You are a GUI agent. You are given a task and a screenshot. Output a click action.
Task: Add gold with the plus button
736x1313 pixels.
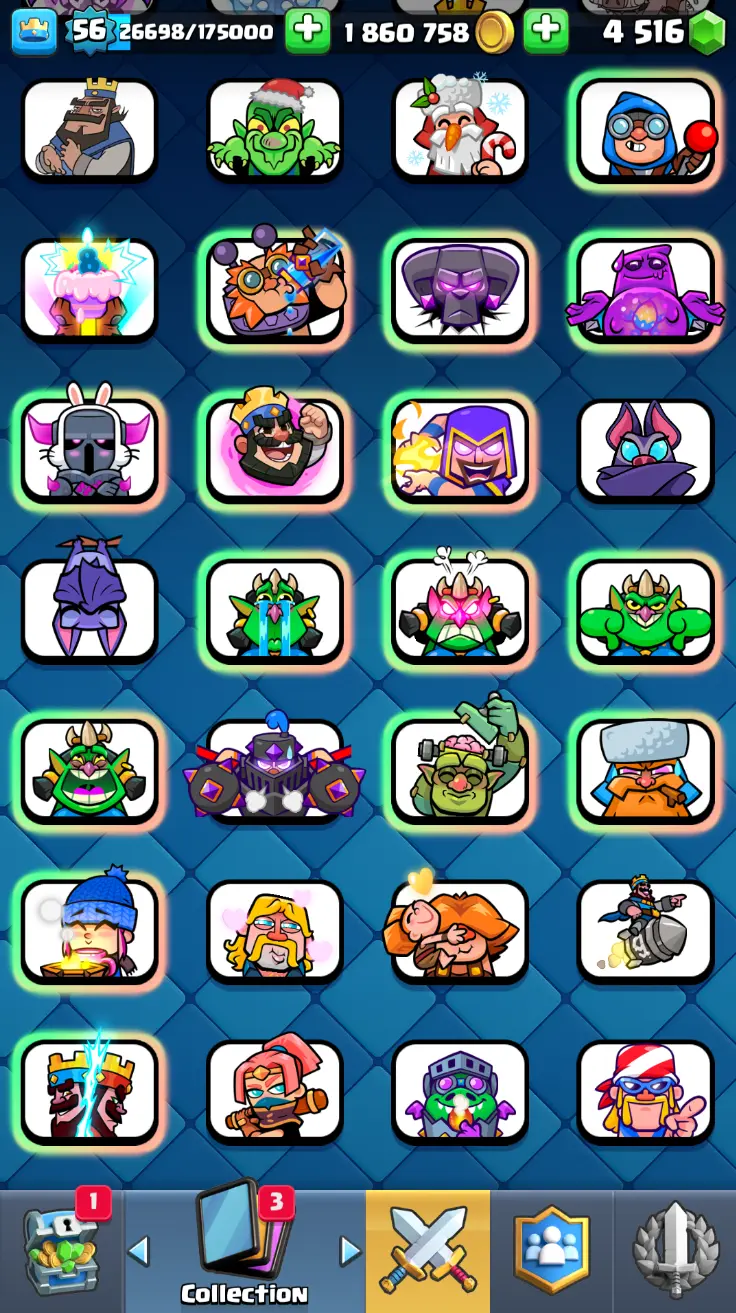pyautogui.click(x=307, y=32)
